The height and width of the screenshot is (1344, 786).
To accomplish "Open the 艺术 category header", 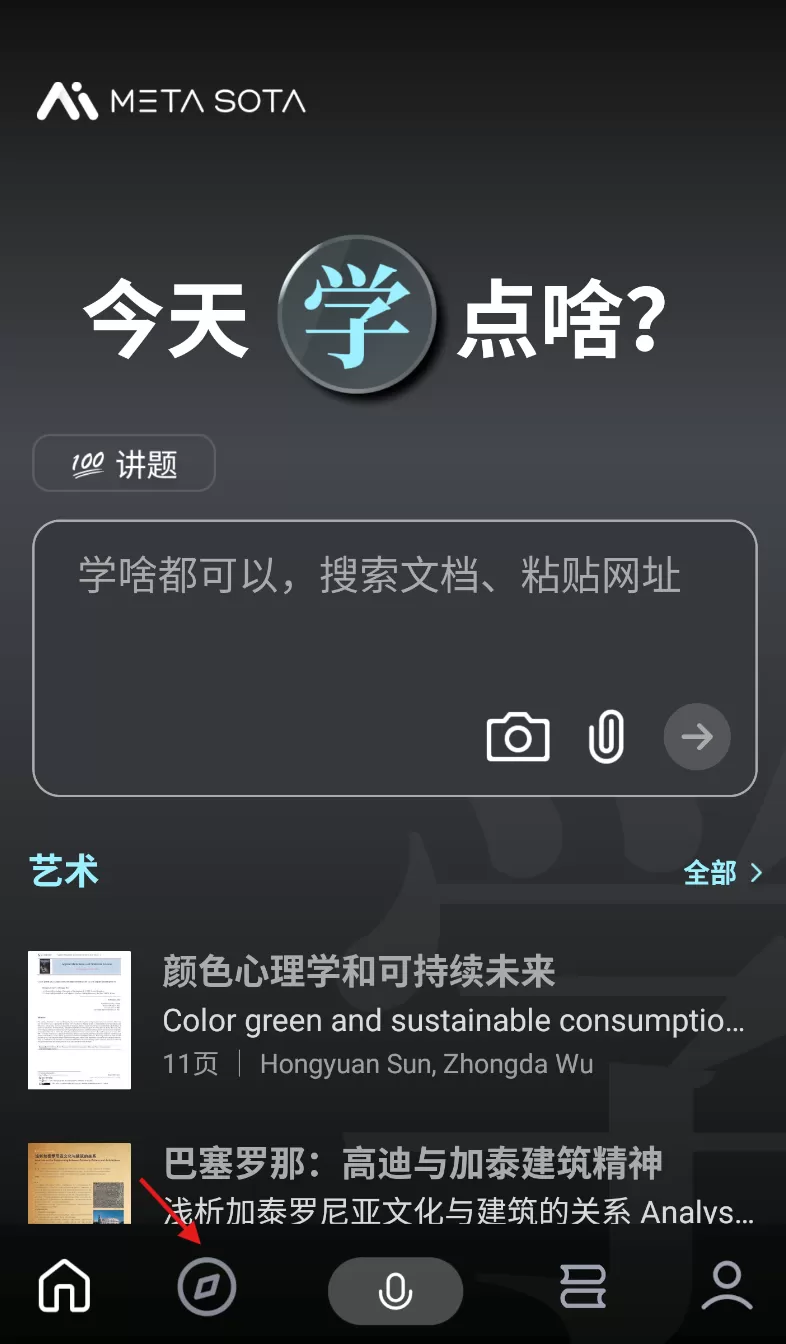I will 63,871.
